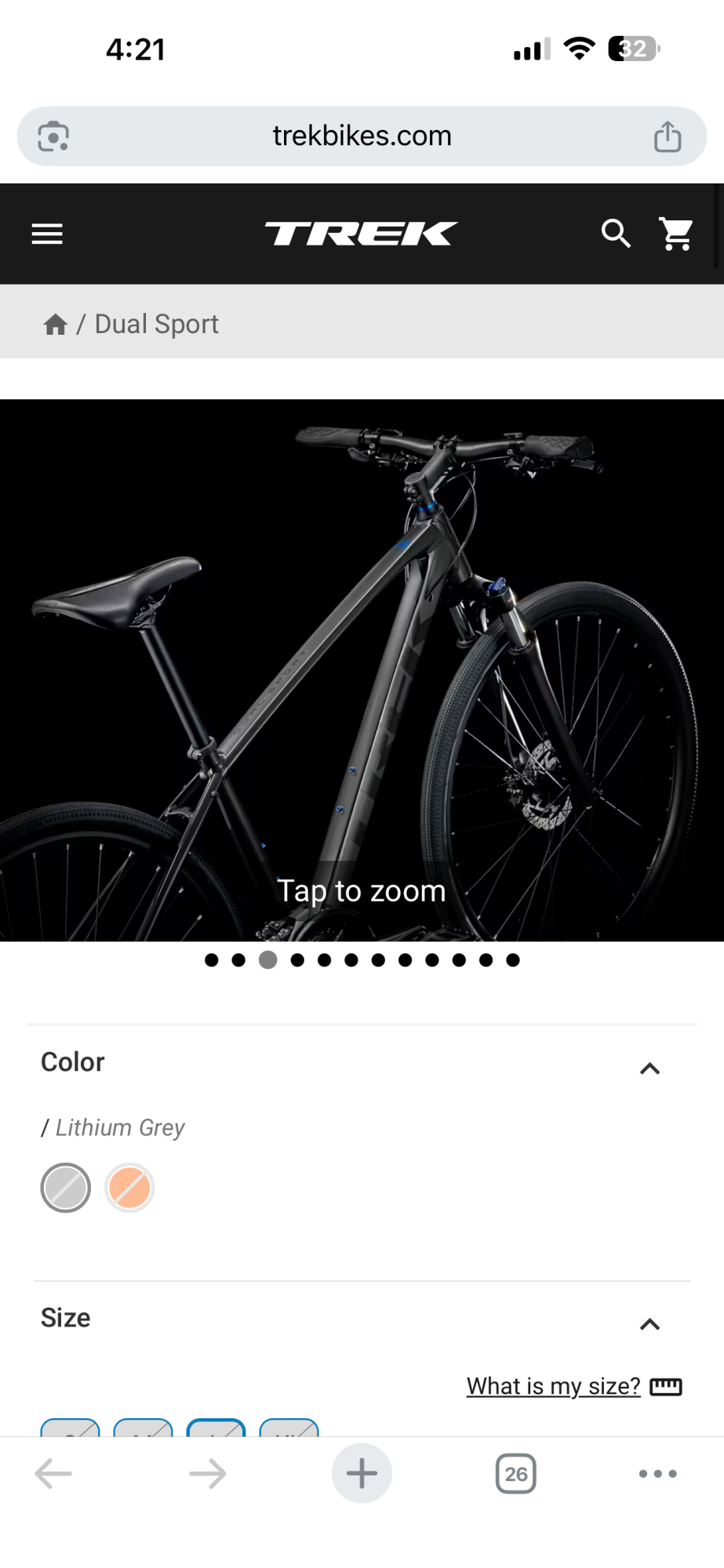
Task: Open a new browser tab
Action: tap(362, 1474)
